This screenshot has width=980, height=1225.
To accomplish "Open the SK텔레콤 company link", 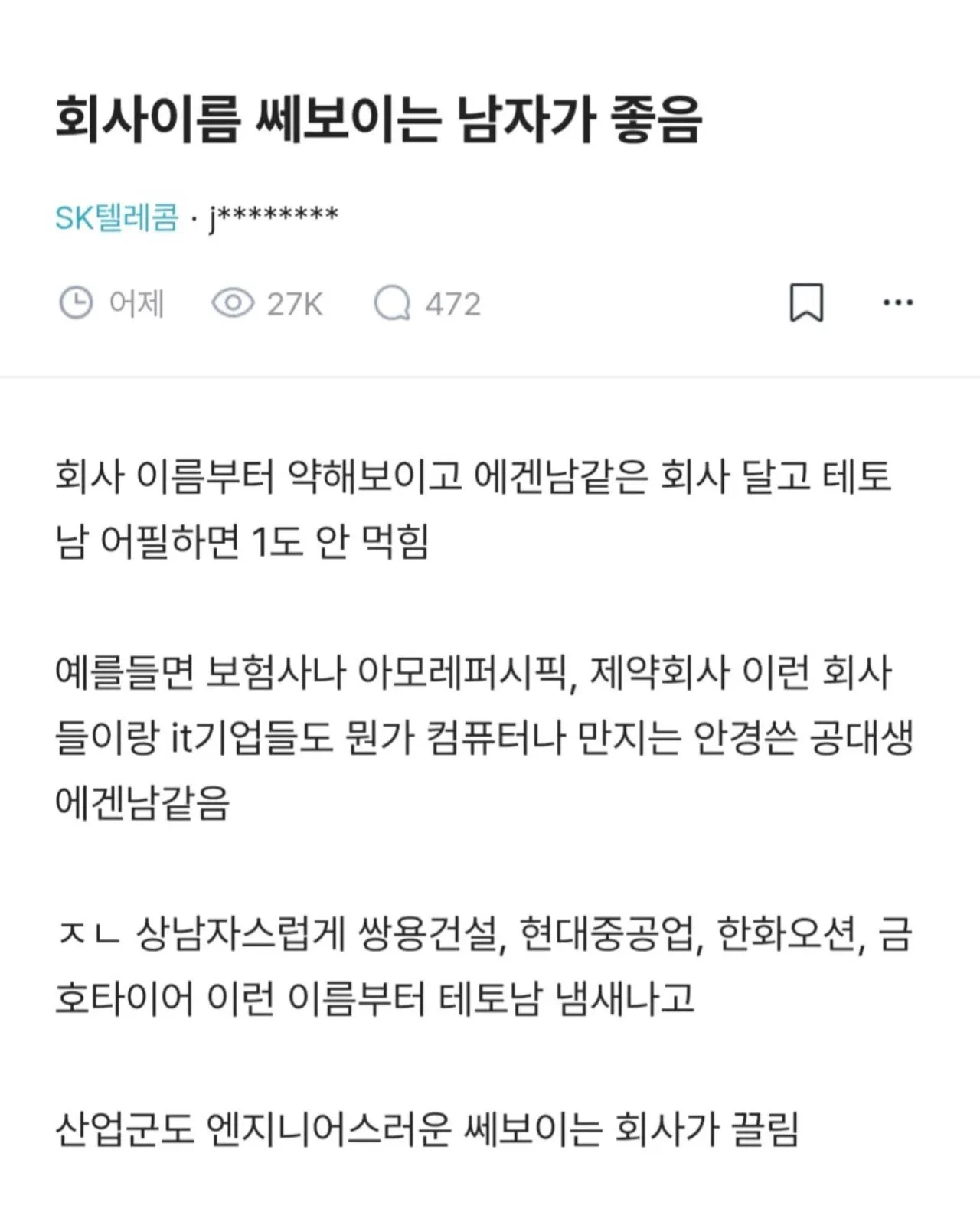I will (116, 218).
